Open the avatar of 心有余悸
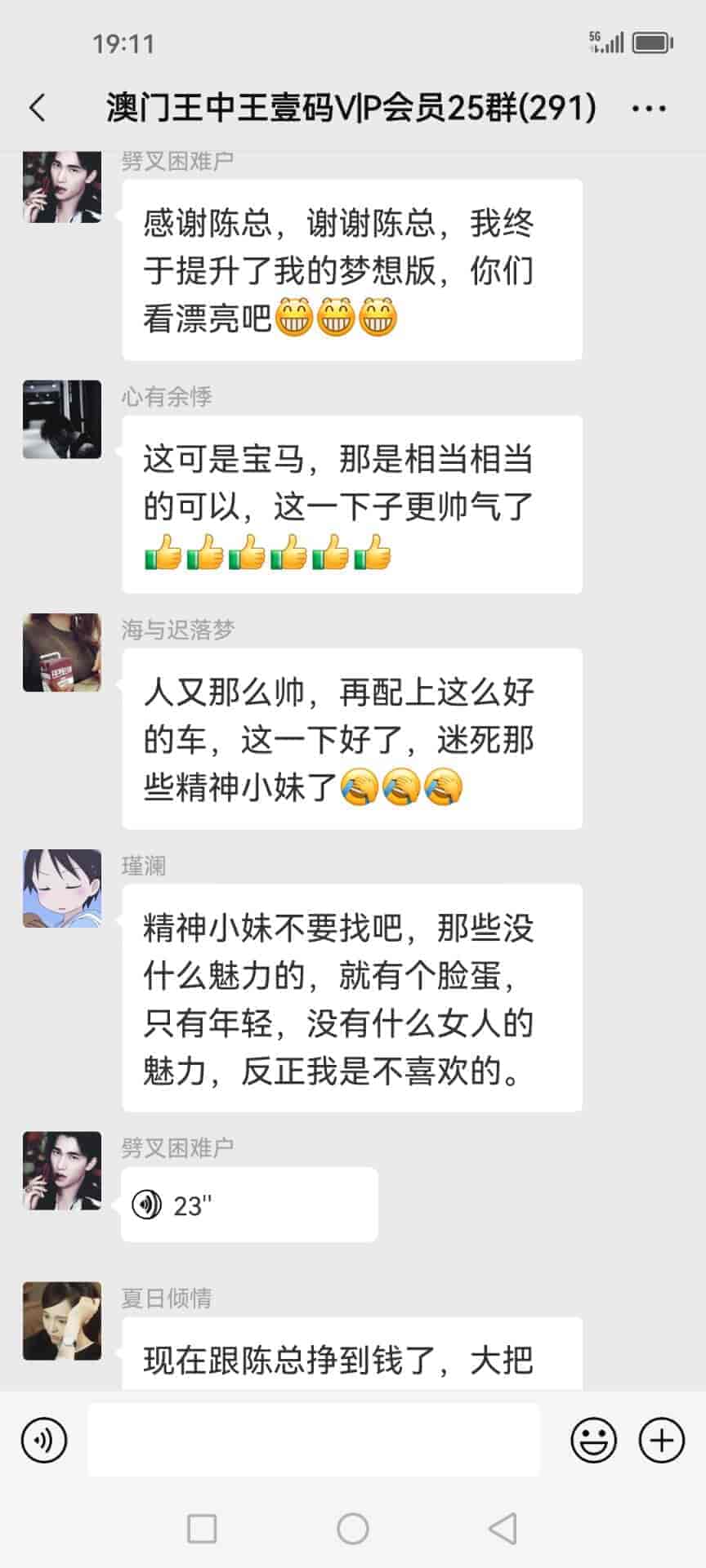Viewport: 706px width, 1568px height. pyautogui.click(x=62, y=419)
